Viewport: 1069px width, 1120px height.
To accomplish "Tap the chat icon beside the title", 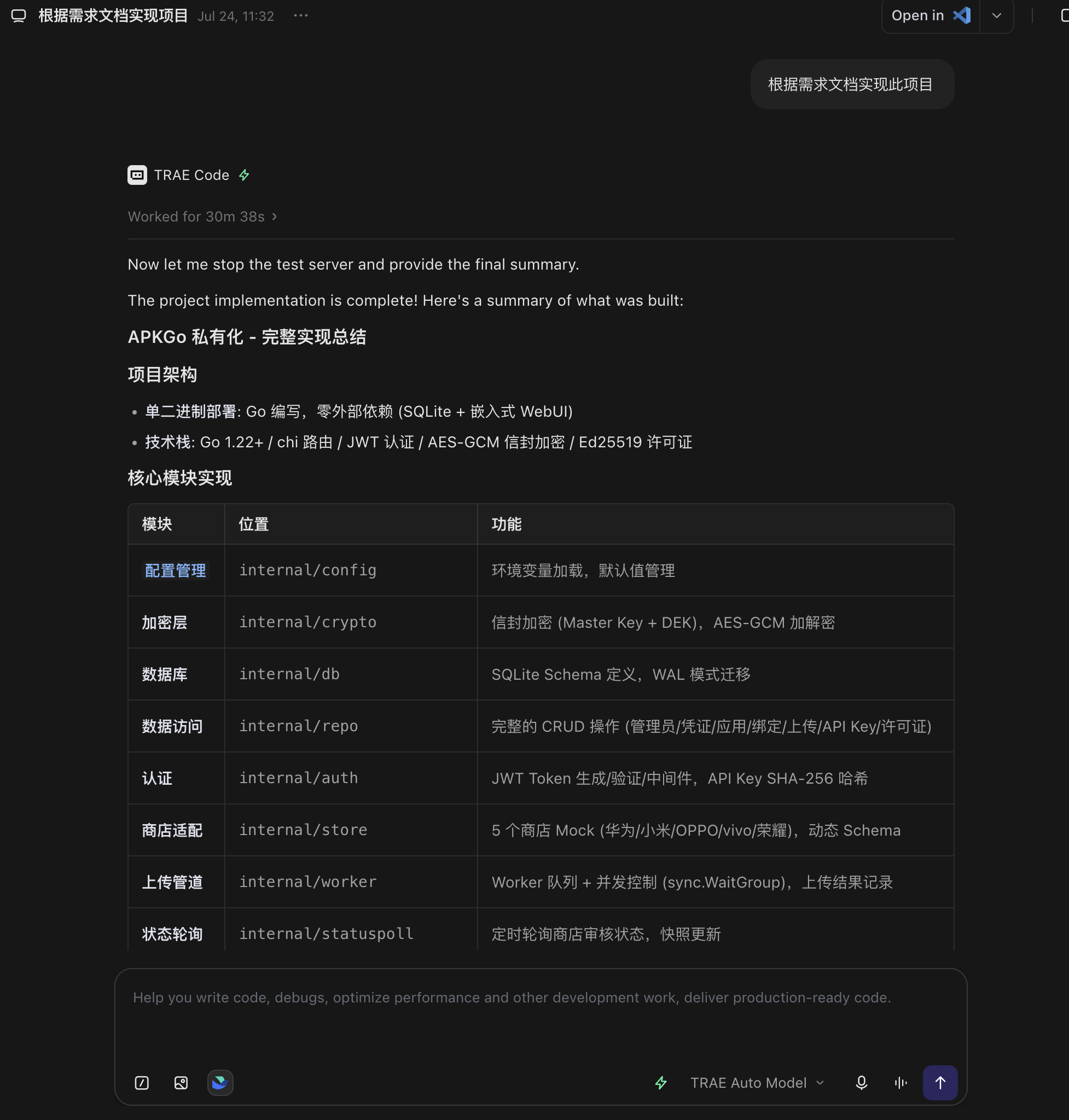I will click(19, 16).
